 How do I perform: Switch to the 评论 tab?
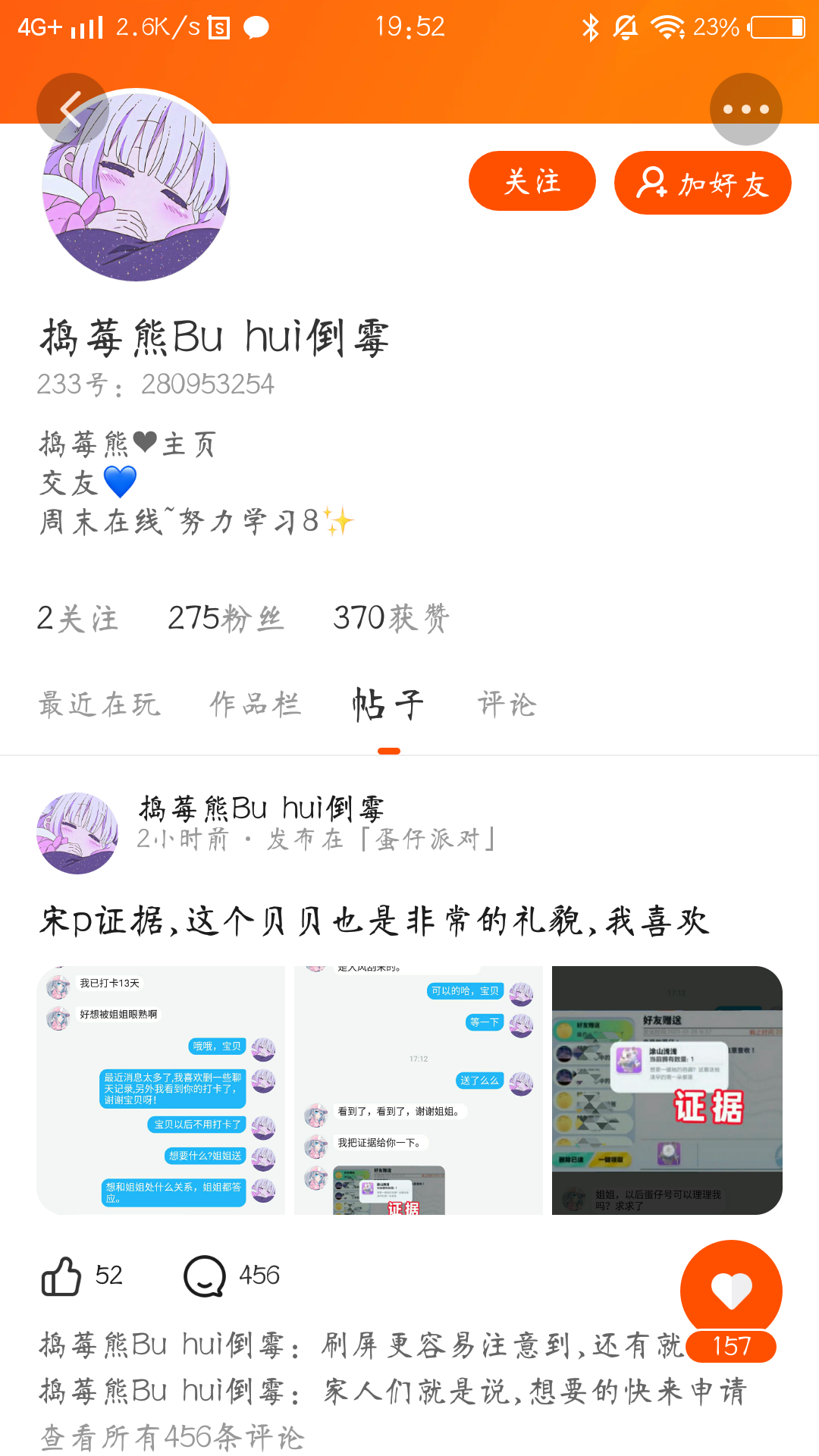pyautogui.click(x=507, y=704)
